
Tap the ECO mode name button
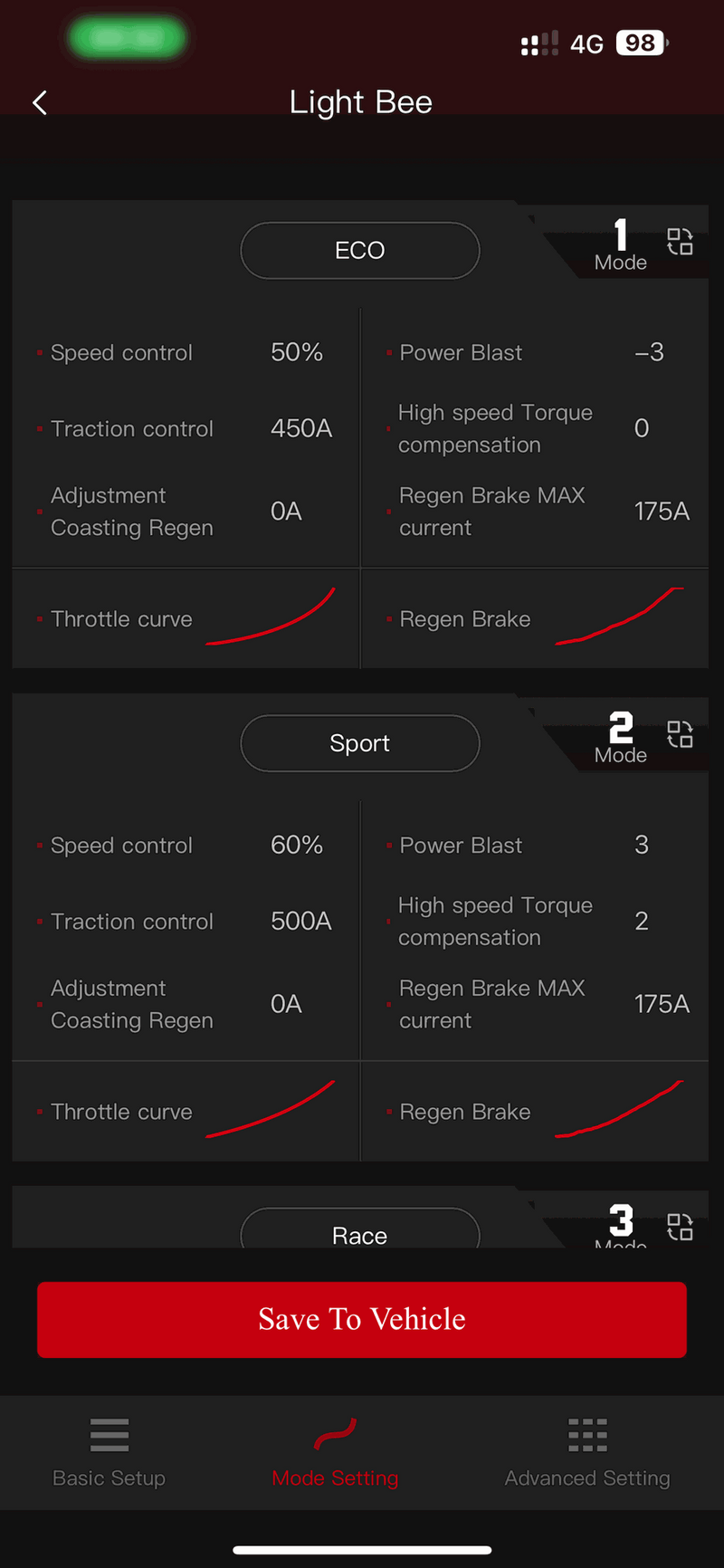pyautogui.click(x=359, y=251)
